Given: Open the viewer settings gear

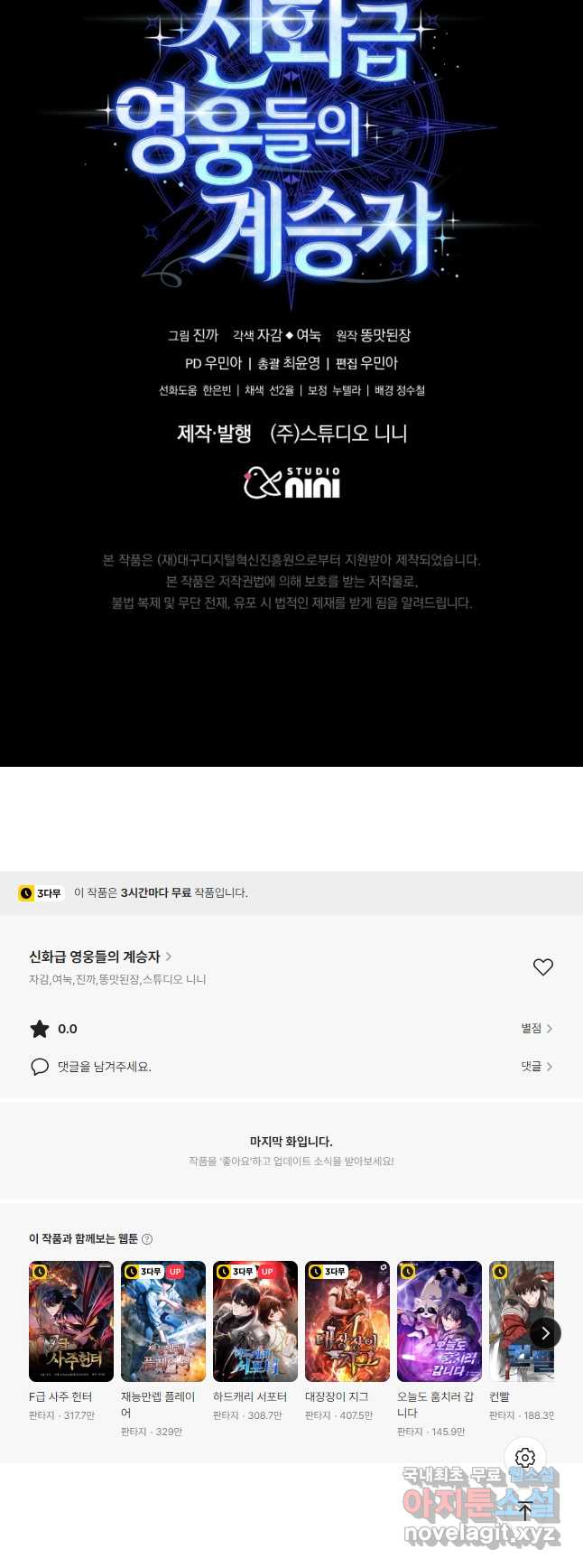Looking at the screenshot, I should tap(525, 1458).
